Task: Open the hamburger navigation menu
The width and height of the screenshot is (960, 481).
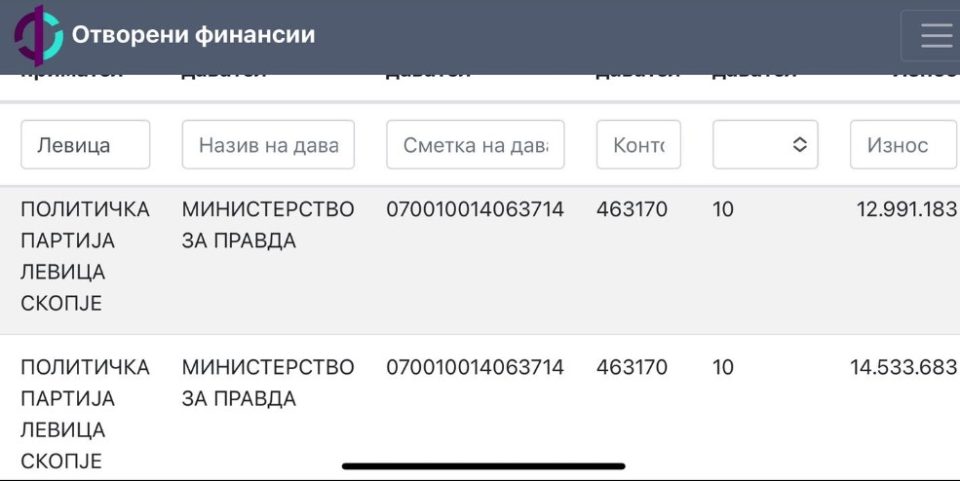Action: tap(935, 36)
